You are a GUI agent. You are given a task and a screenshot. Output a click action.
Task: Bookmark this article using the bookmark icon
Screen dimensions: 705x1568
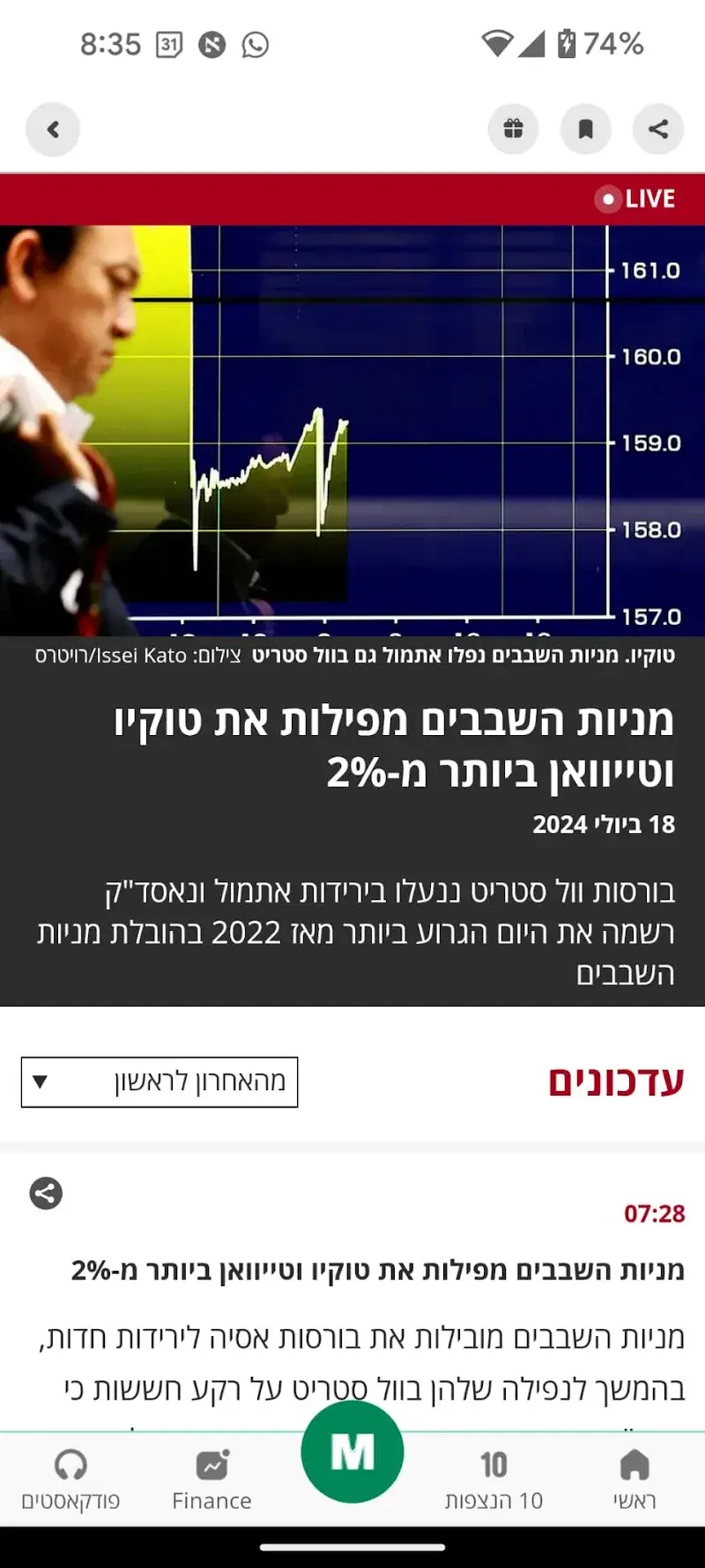tap(585, 129)
